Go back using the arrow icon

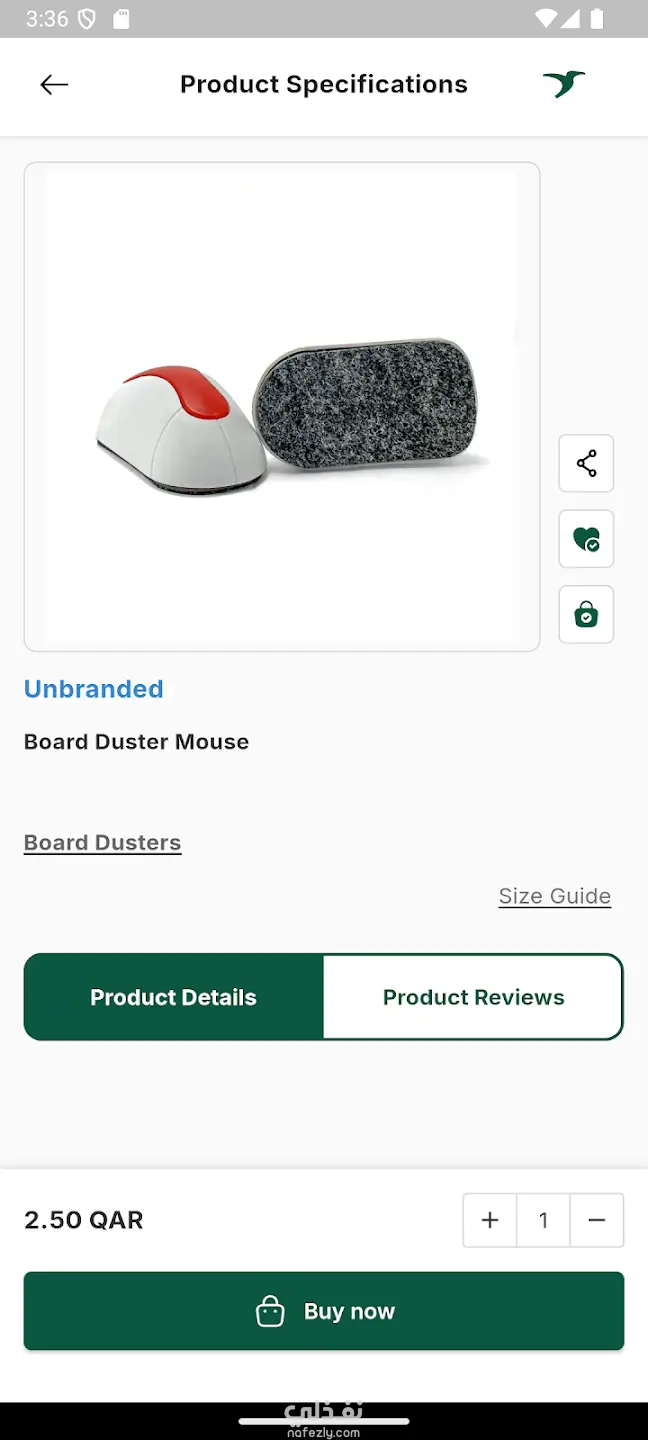[54, 85]
